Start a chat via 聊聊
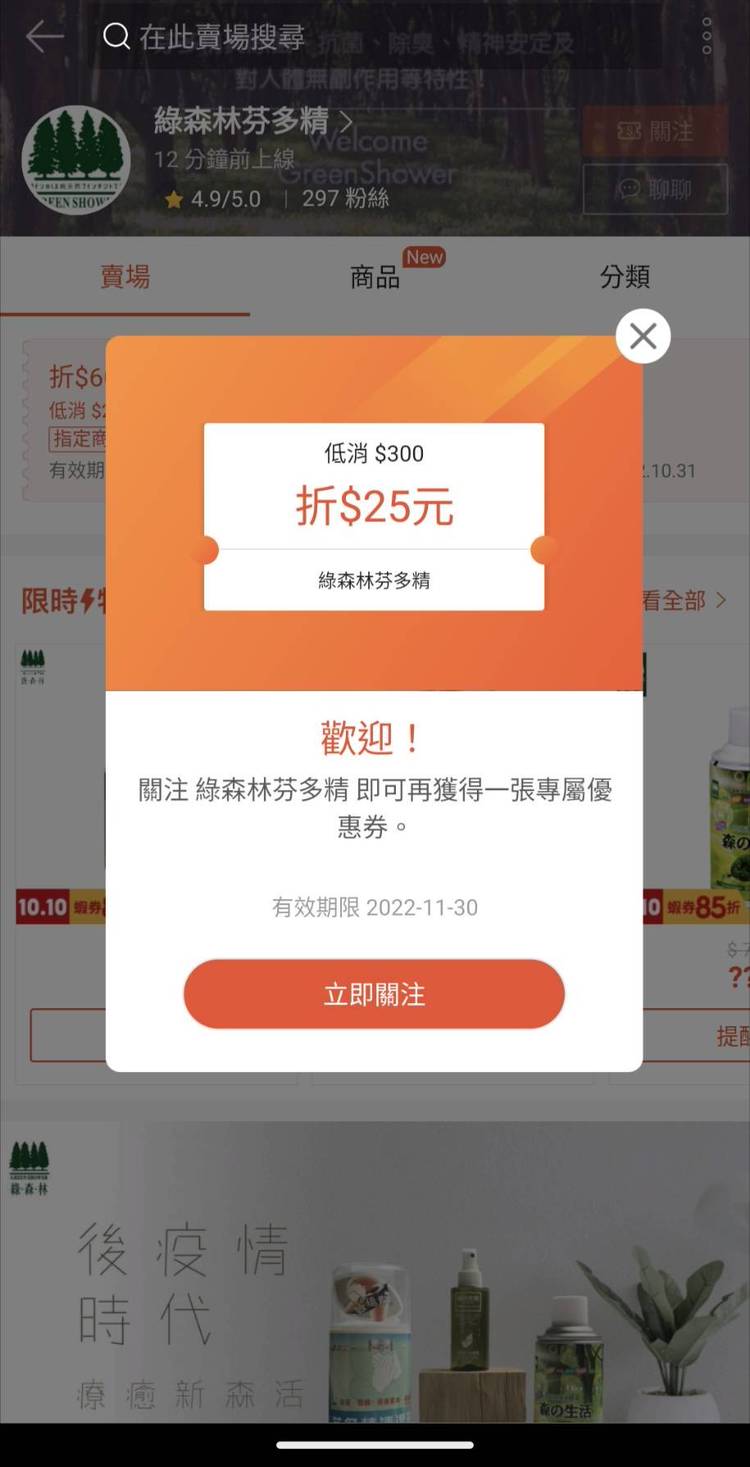Viewport: 750px width, 1467px height. [655, 189]
